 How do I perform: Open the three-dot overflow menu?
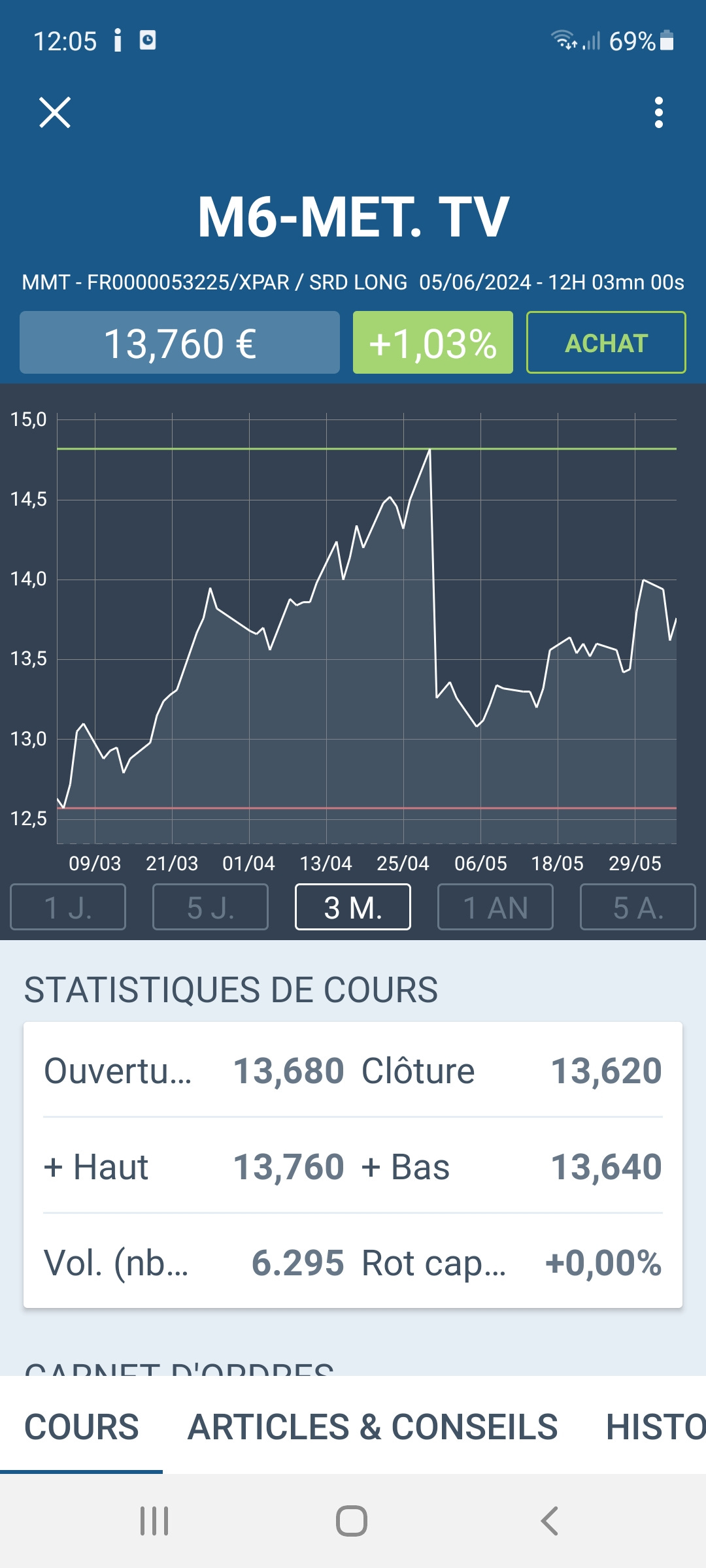click(658, 112)
